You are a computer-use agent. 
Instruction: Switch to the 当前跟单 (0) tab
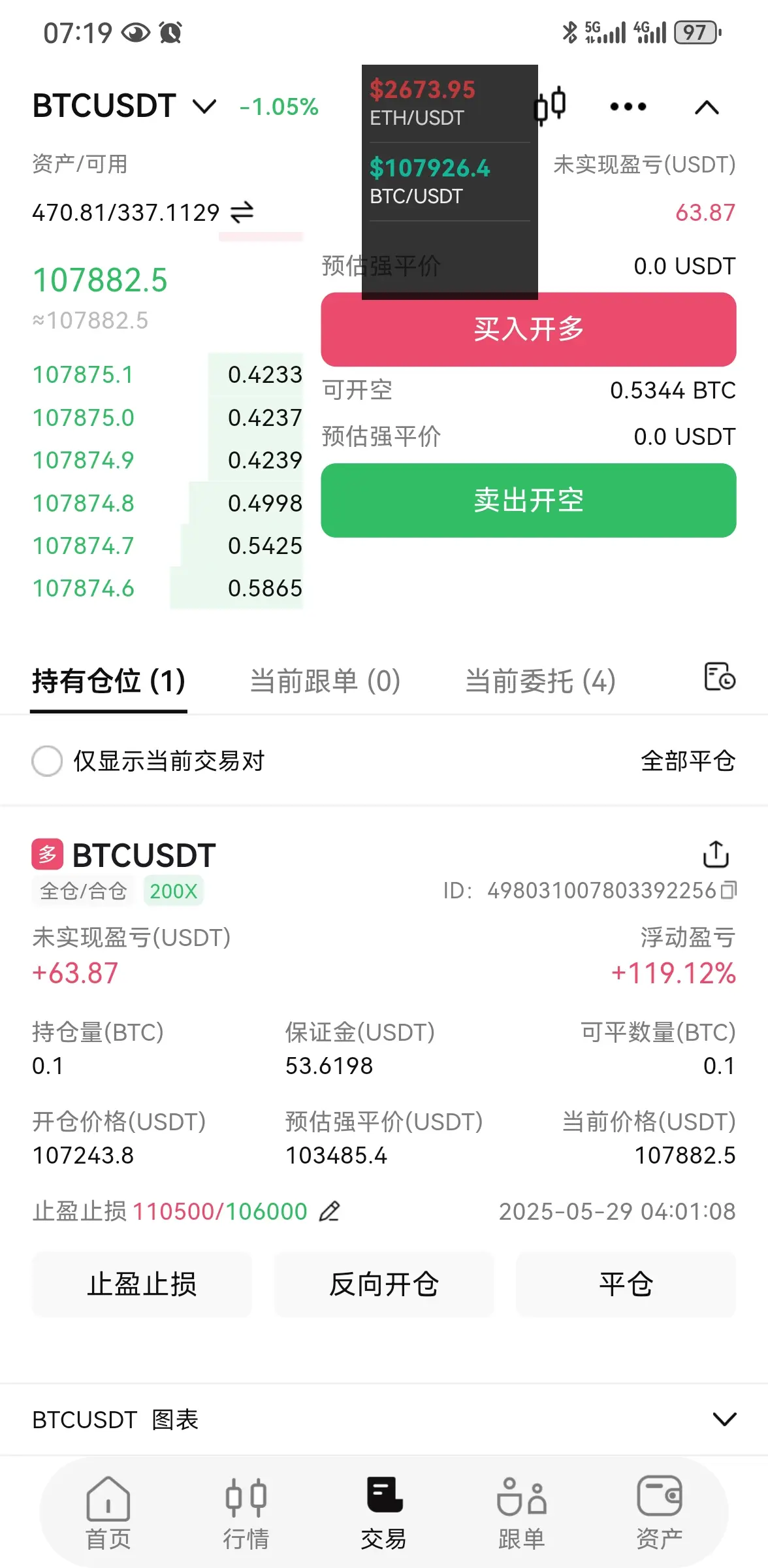pyautogui.click(x=325, y=681)
